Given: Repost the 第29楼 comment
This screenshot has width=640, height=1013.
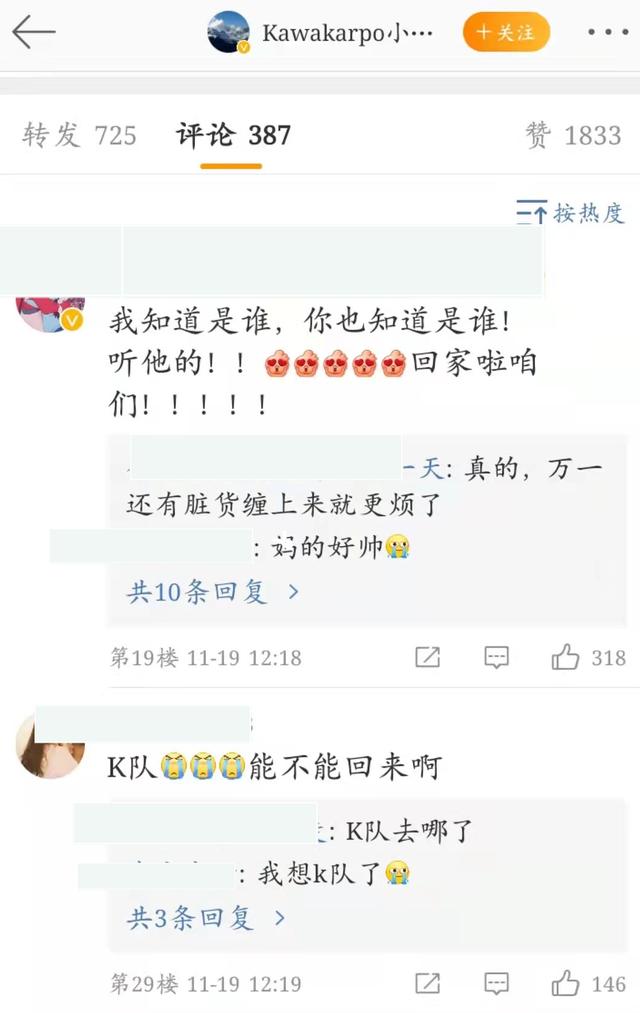Looking at the screenshot, I should coord(428,983).
